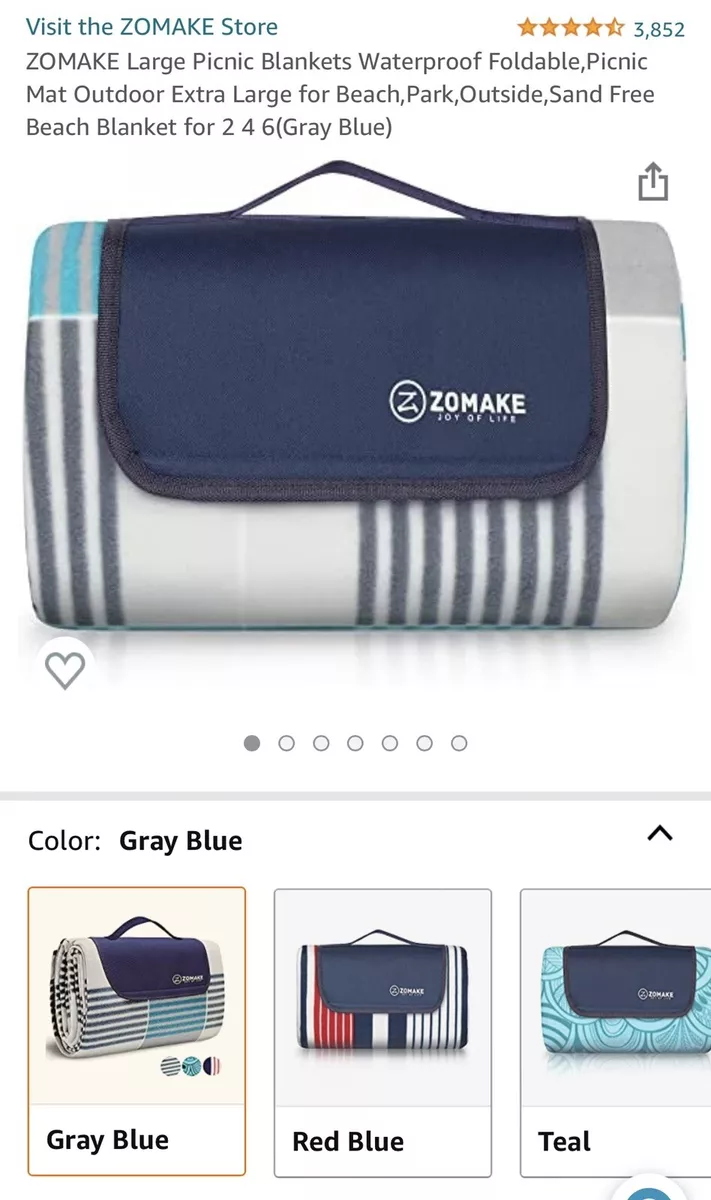711x1200 pixels.
Task: Share this picnic blanket product
Action: [x=652, y=183]
